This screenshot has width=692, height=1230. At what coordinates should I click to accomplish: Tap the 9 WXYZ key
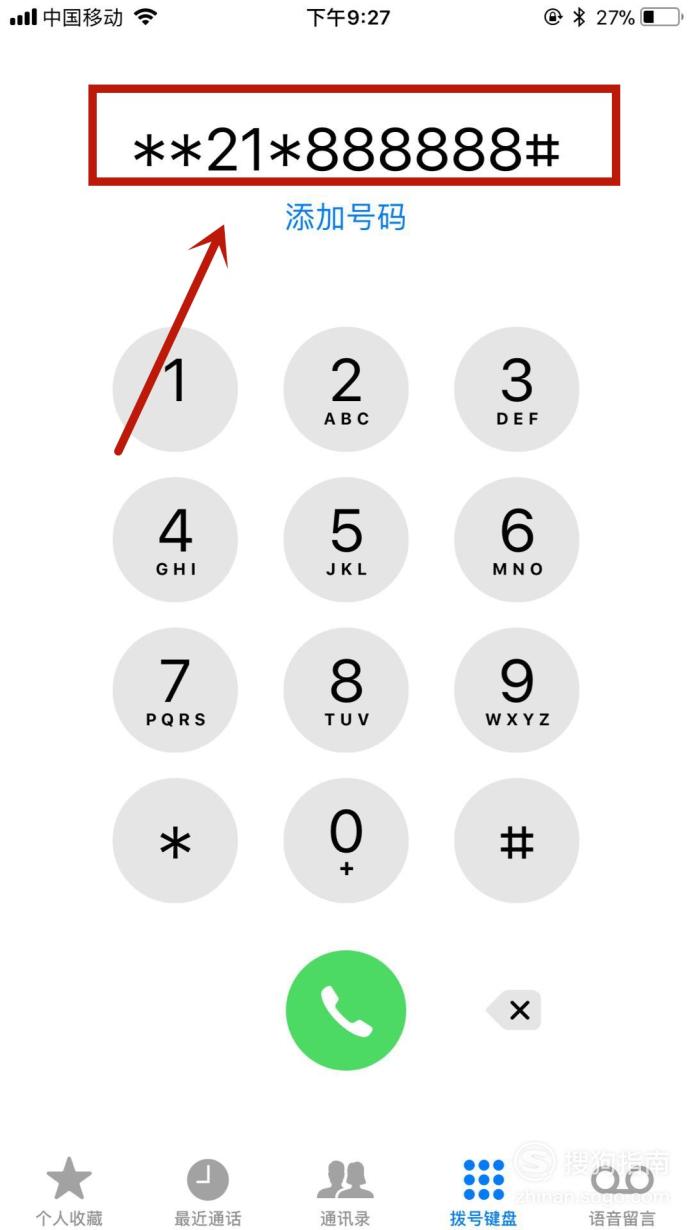coord(517,690)
